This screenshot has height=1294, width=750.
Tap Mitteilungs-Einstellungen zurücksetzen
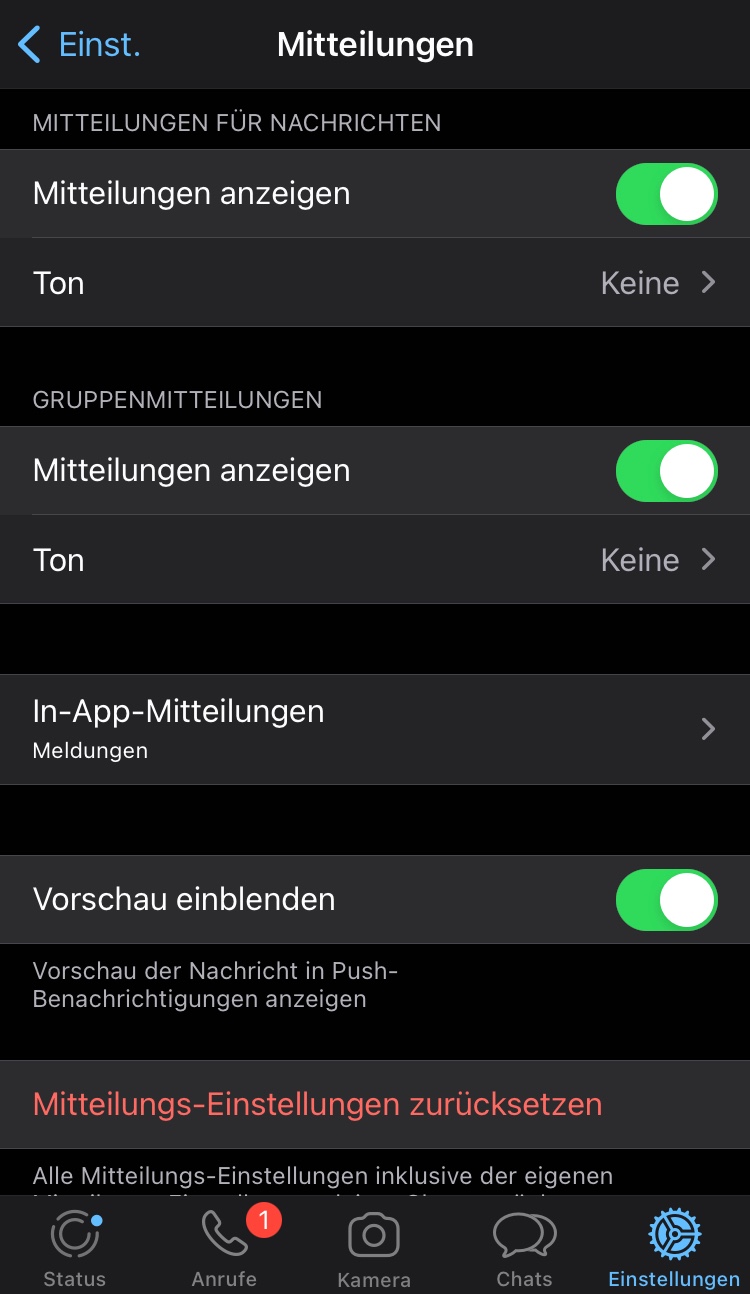(318, 1104)
